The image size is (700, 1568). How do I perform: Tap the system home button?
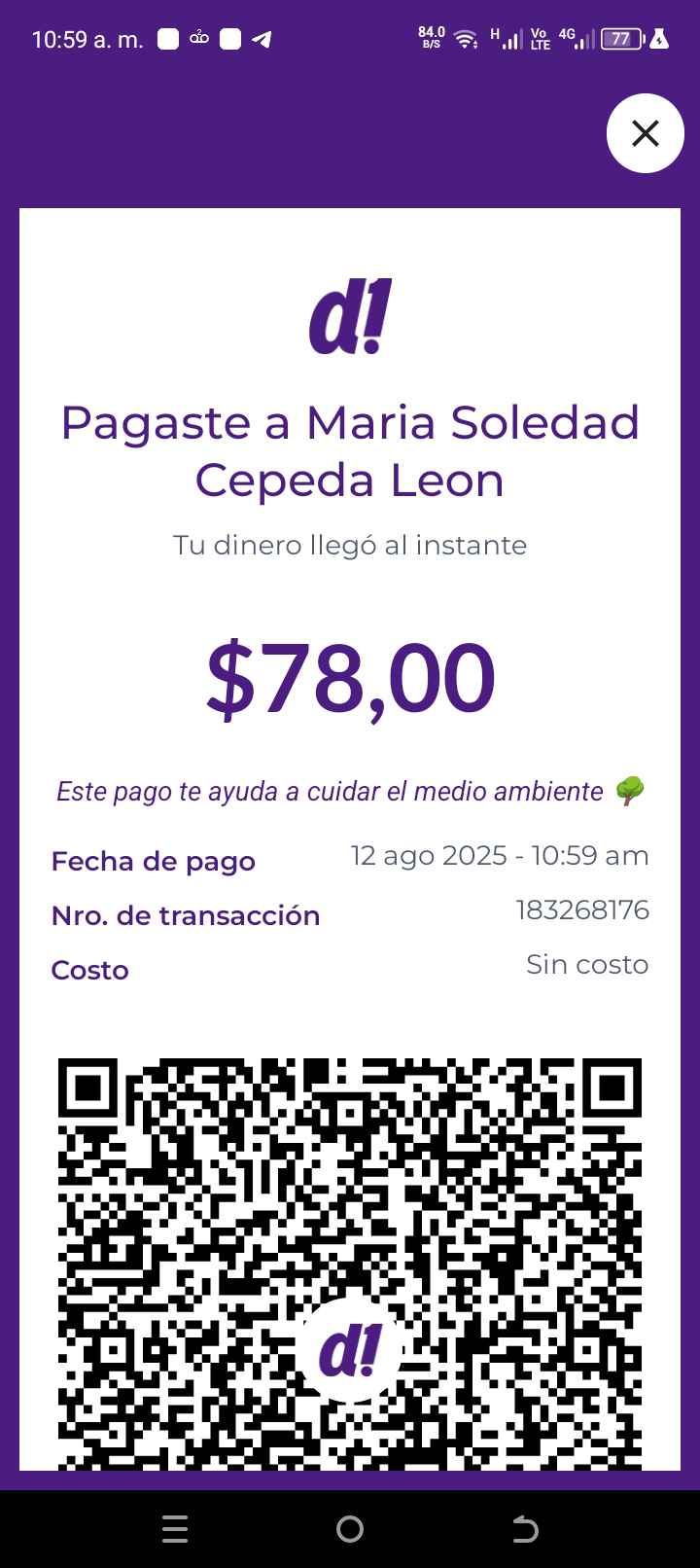pyautogui.click(x=350, y=1529)
